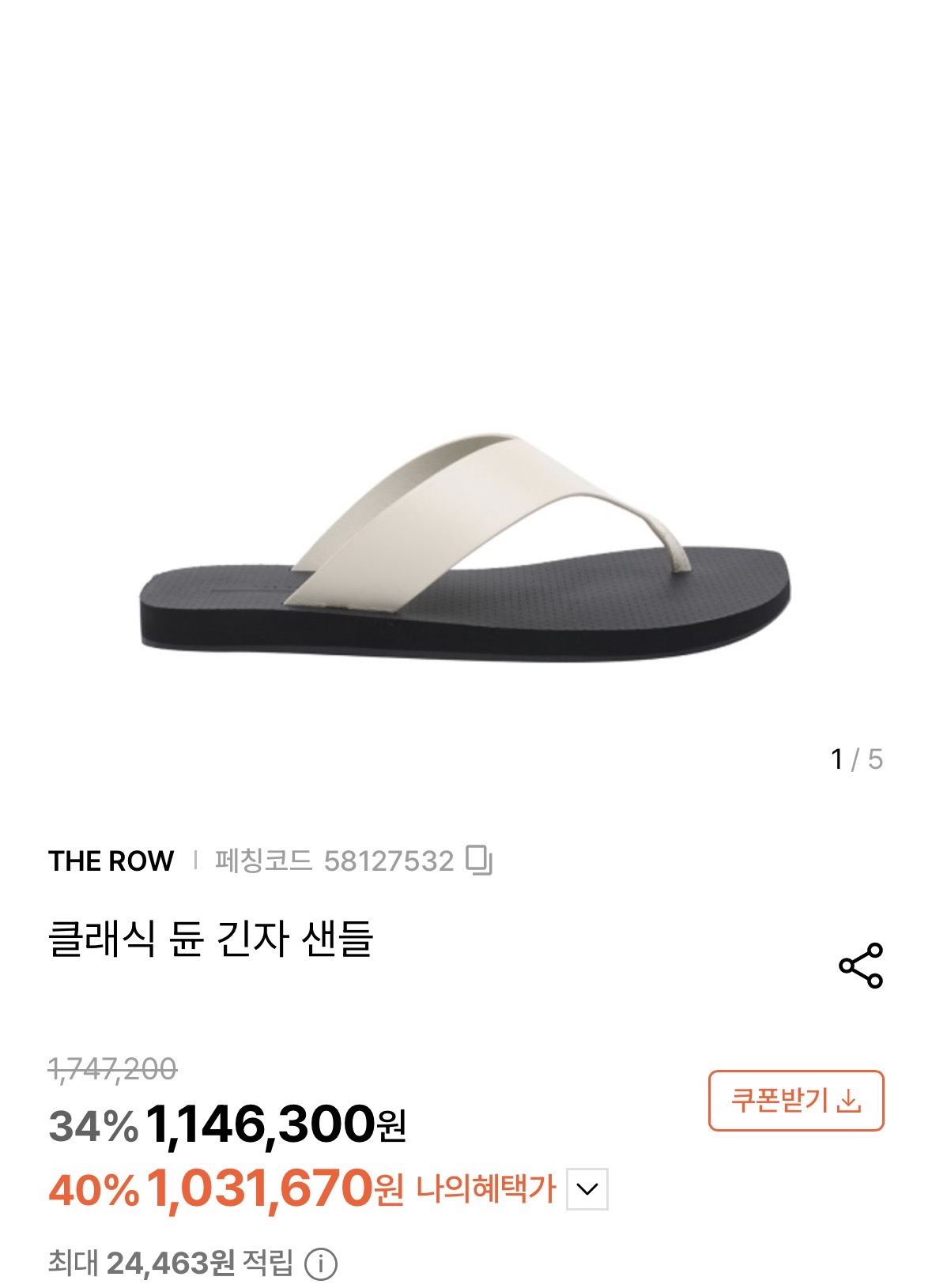
Task: Copy the Fetching code 58127532
Action: (x=479, y=860)
